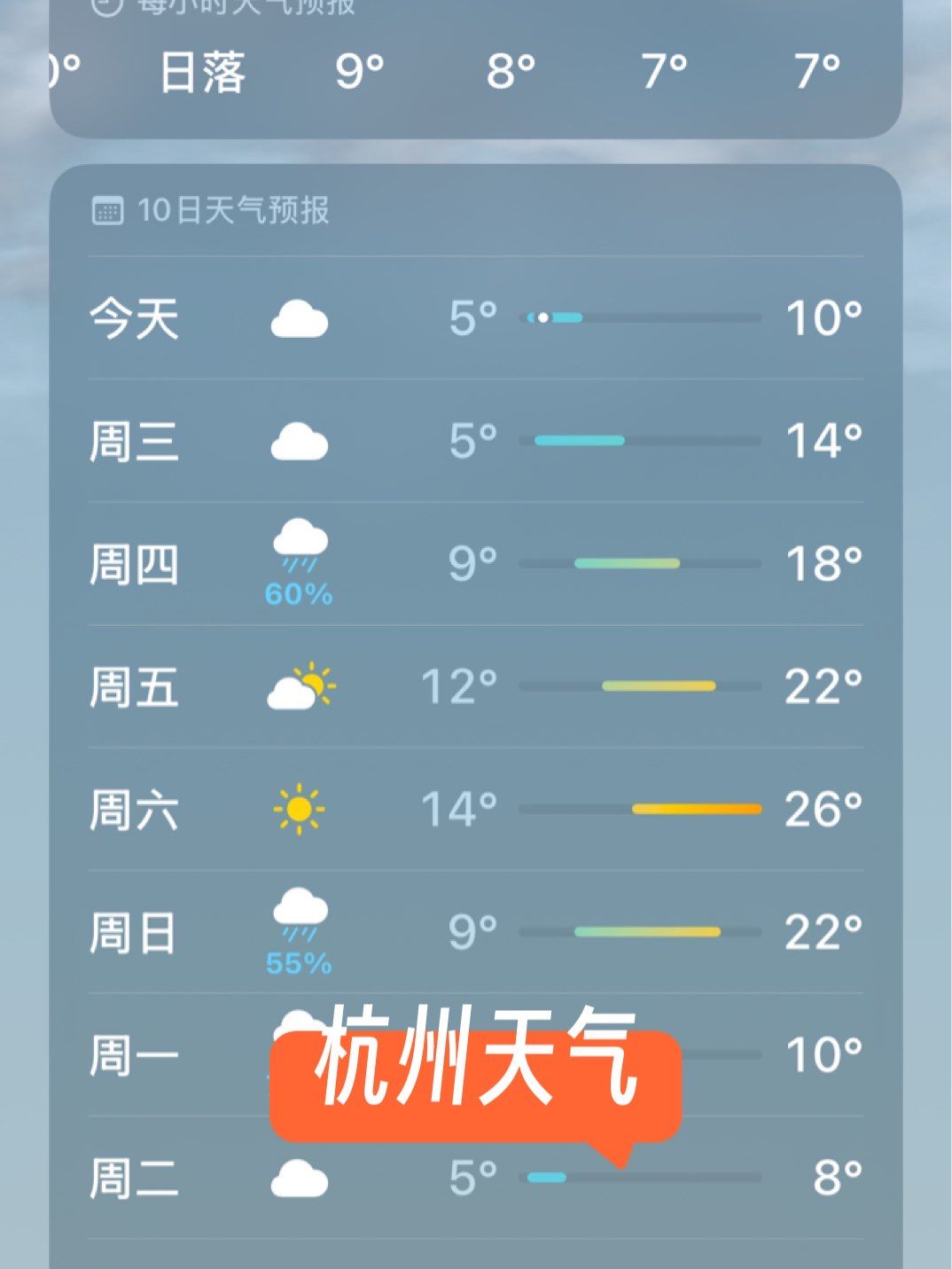
Task: Select the 26° high temperature for 周六
Action: pos(823,808)
